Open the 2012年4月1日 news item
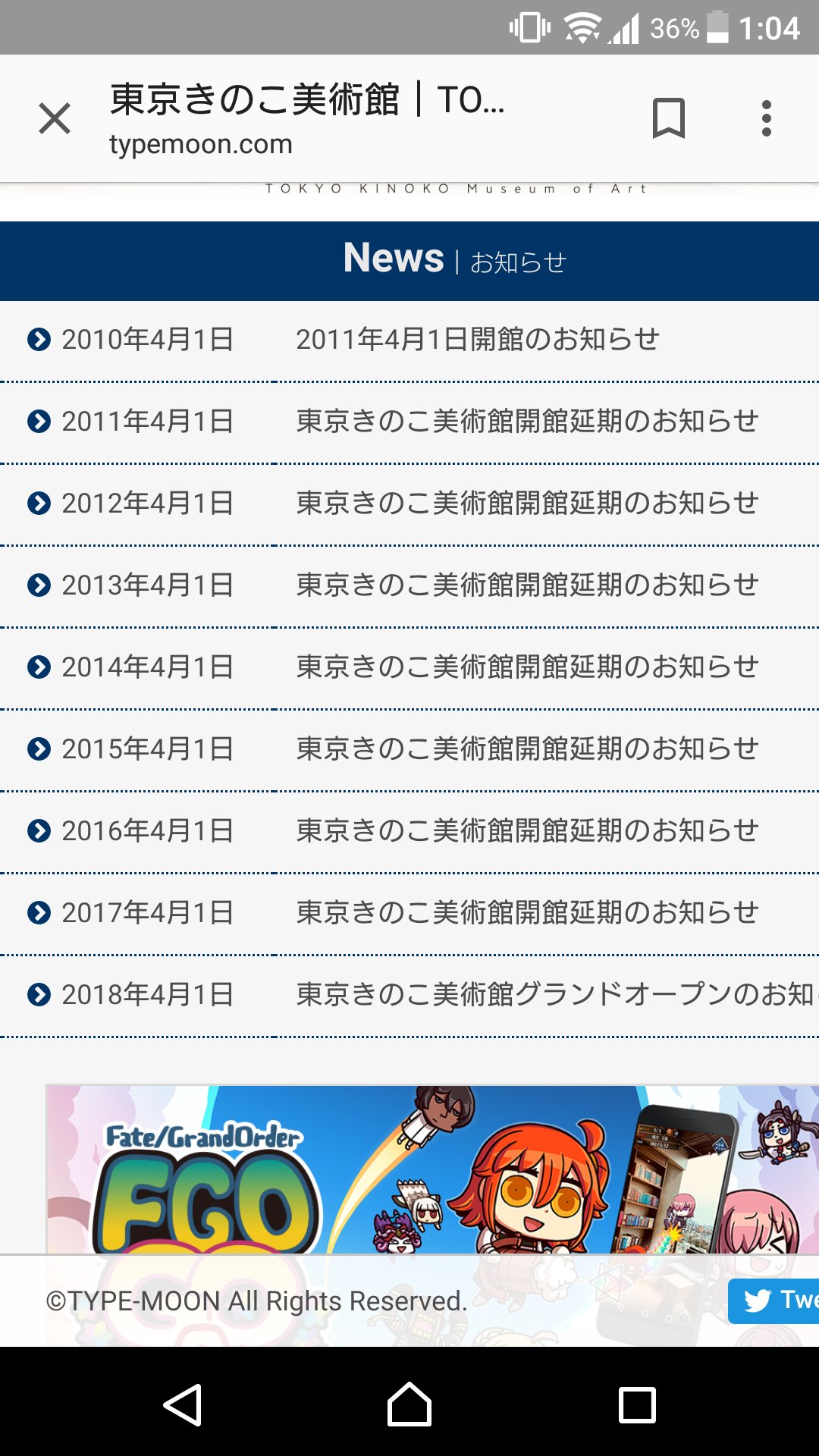The image size is (819, 1456). 526,504
